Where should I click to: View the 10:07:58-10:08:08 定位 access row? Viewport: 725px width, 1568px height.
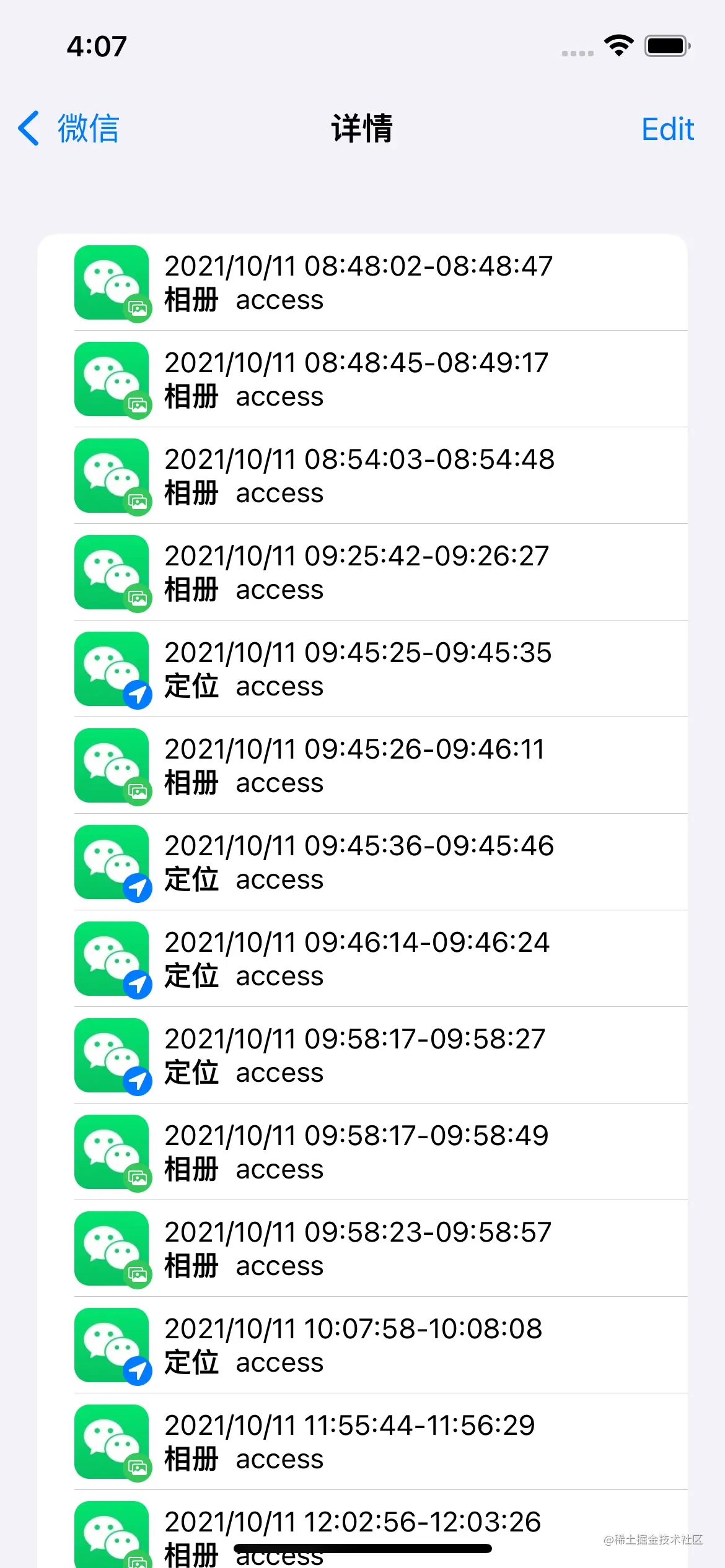pos(362,1345)
